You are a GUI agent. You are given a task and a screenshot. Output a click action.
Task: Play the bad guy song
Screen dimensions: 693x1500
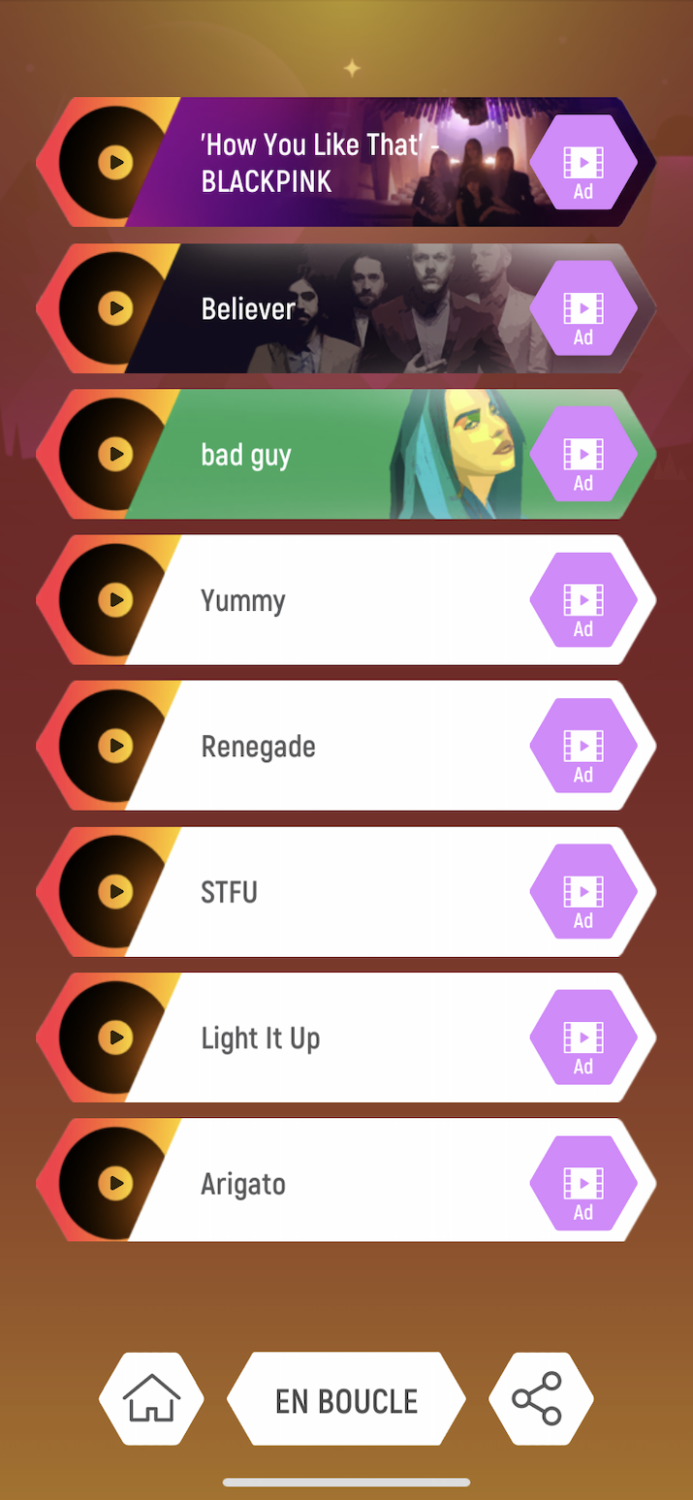[116, 454]
